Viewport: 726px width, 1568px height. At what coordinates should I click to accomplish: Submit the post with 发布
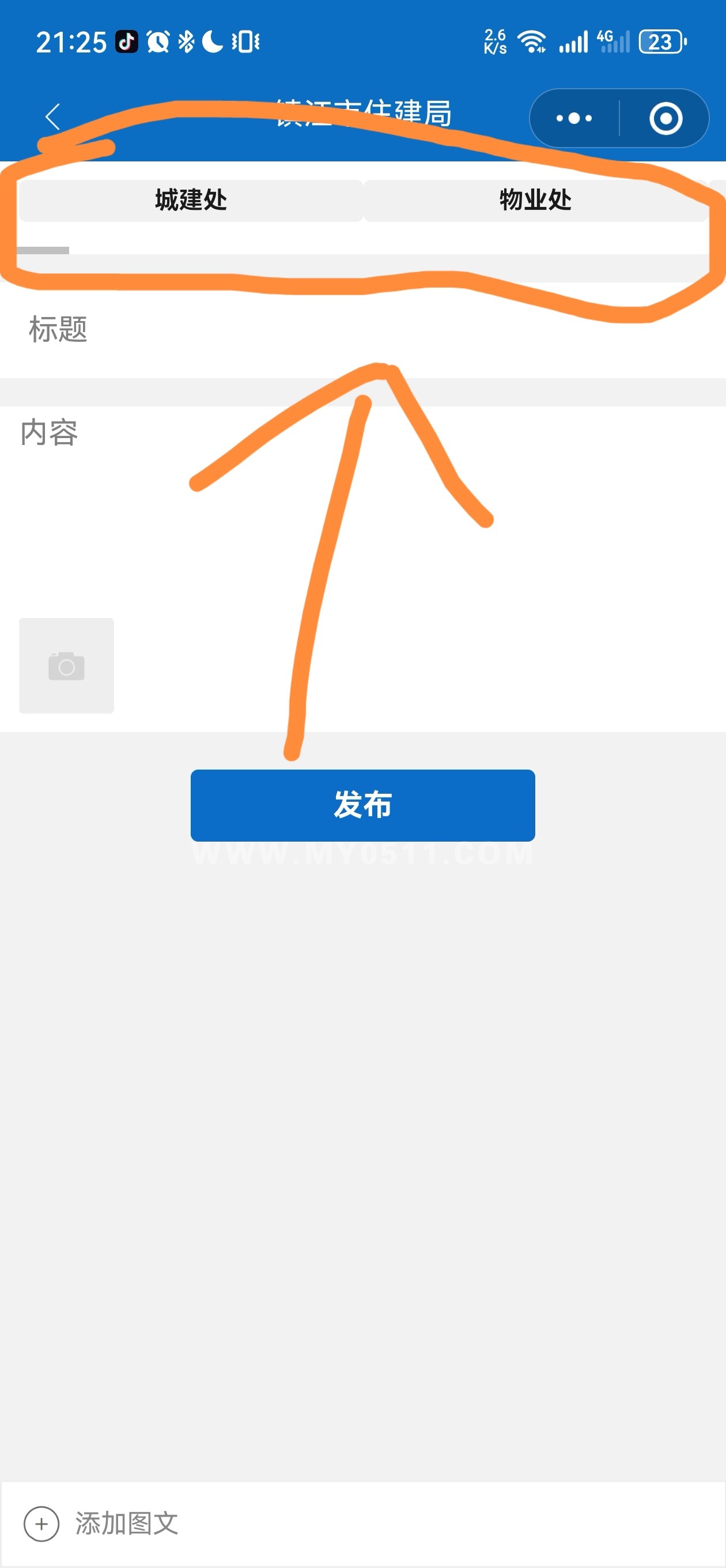362,805
